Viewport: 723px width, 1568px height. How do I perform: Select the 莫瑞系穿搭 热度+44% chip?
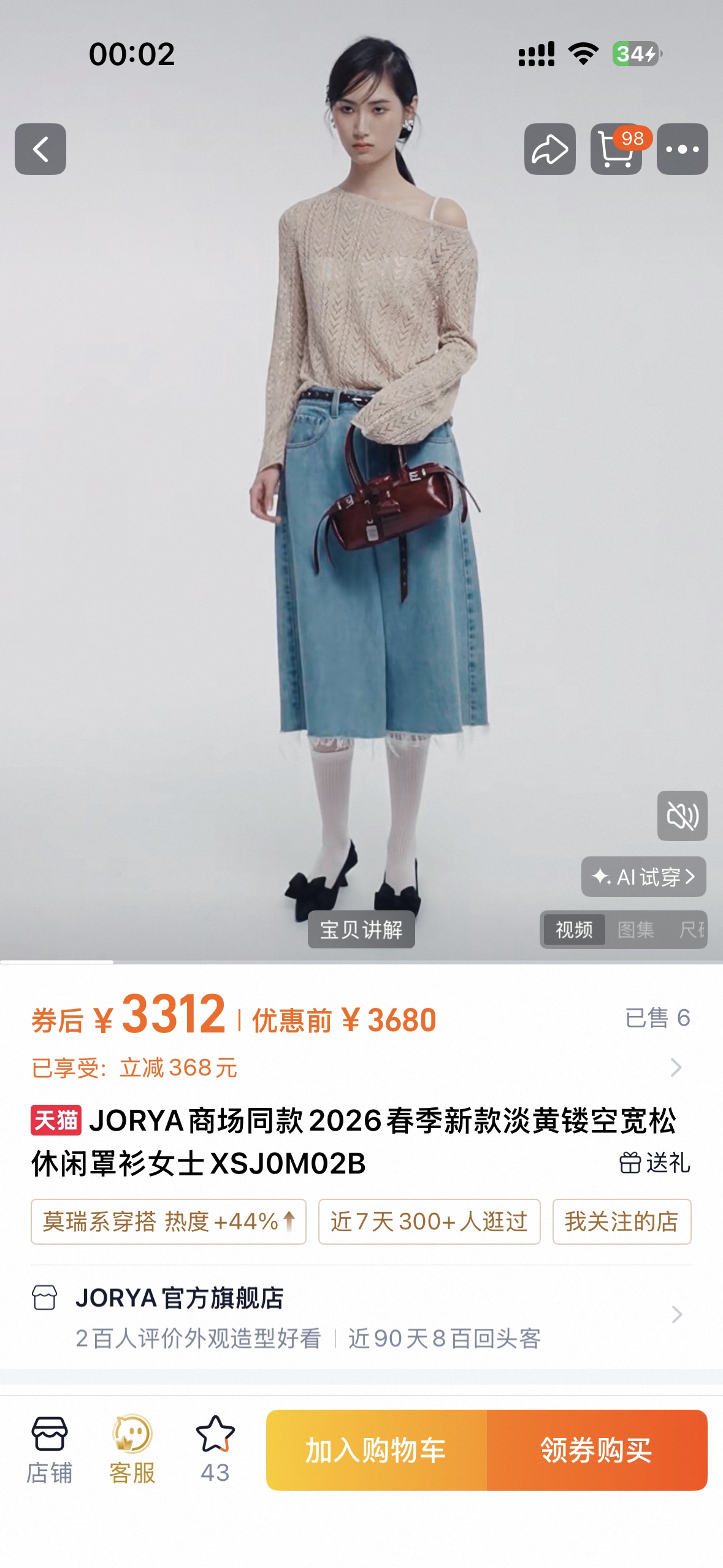pos(169,1221)
